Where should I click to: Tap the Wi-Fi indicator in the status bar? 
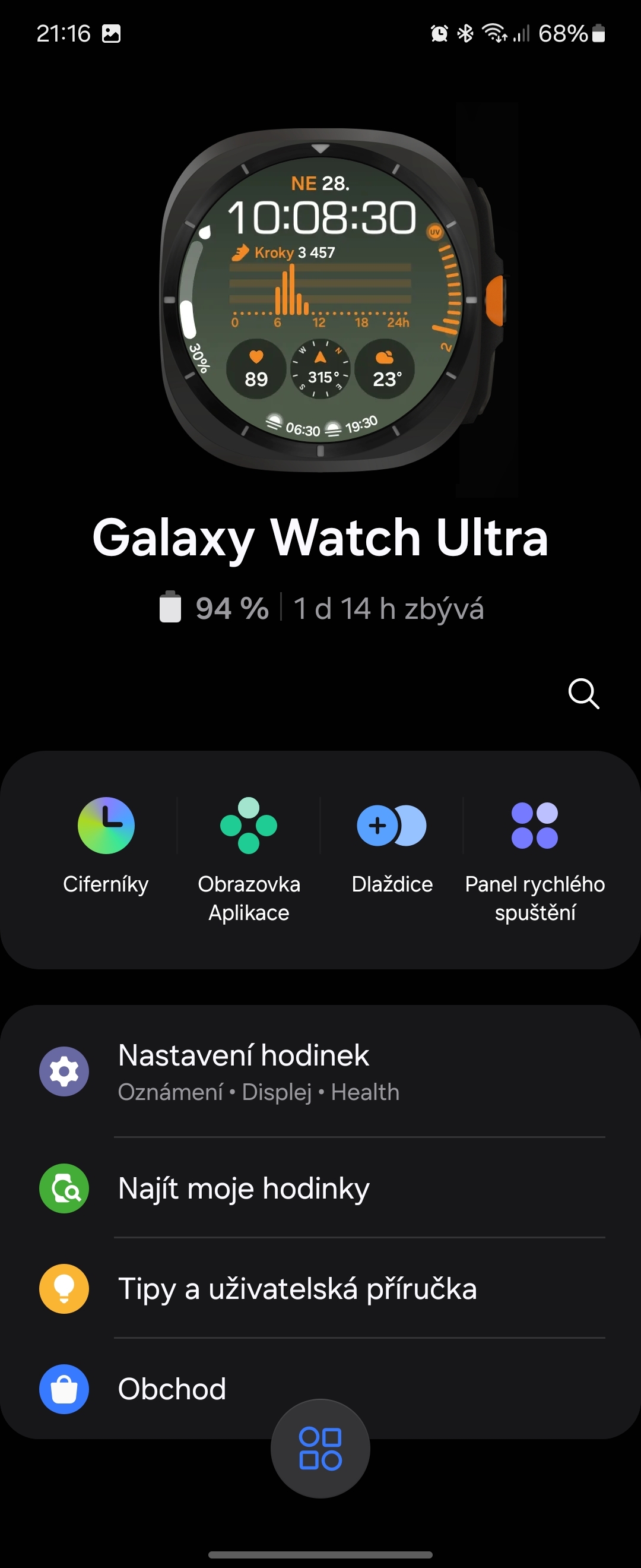tap(494, 34)
